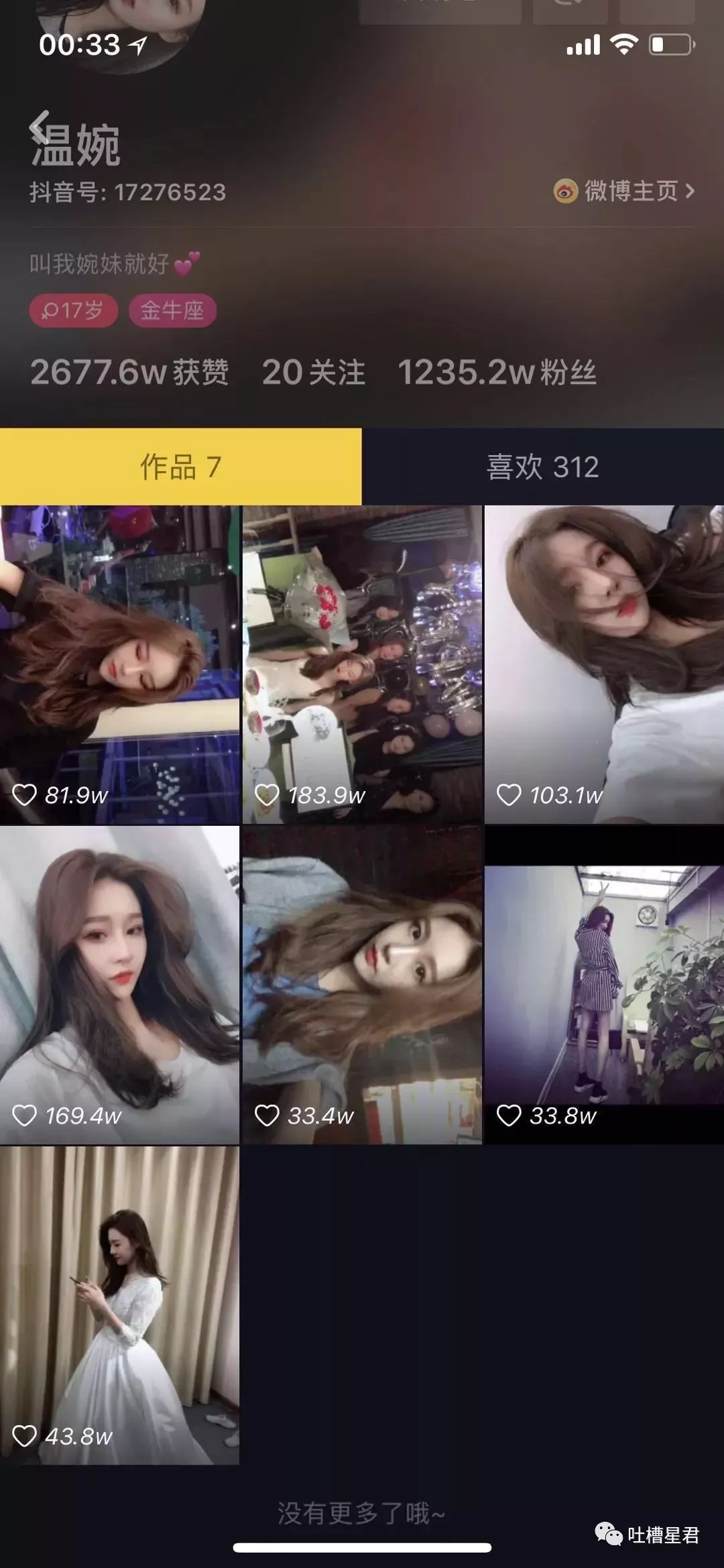
Task: Open the video with 81.9w likes
Action: [119, 664]
